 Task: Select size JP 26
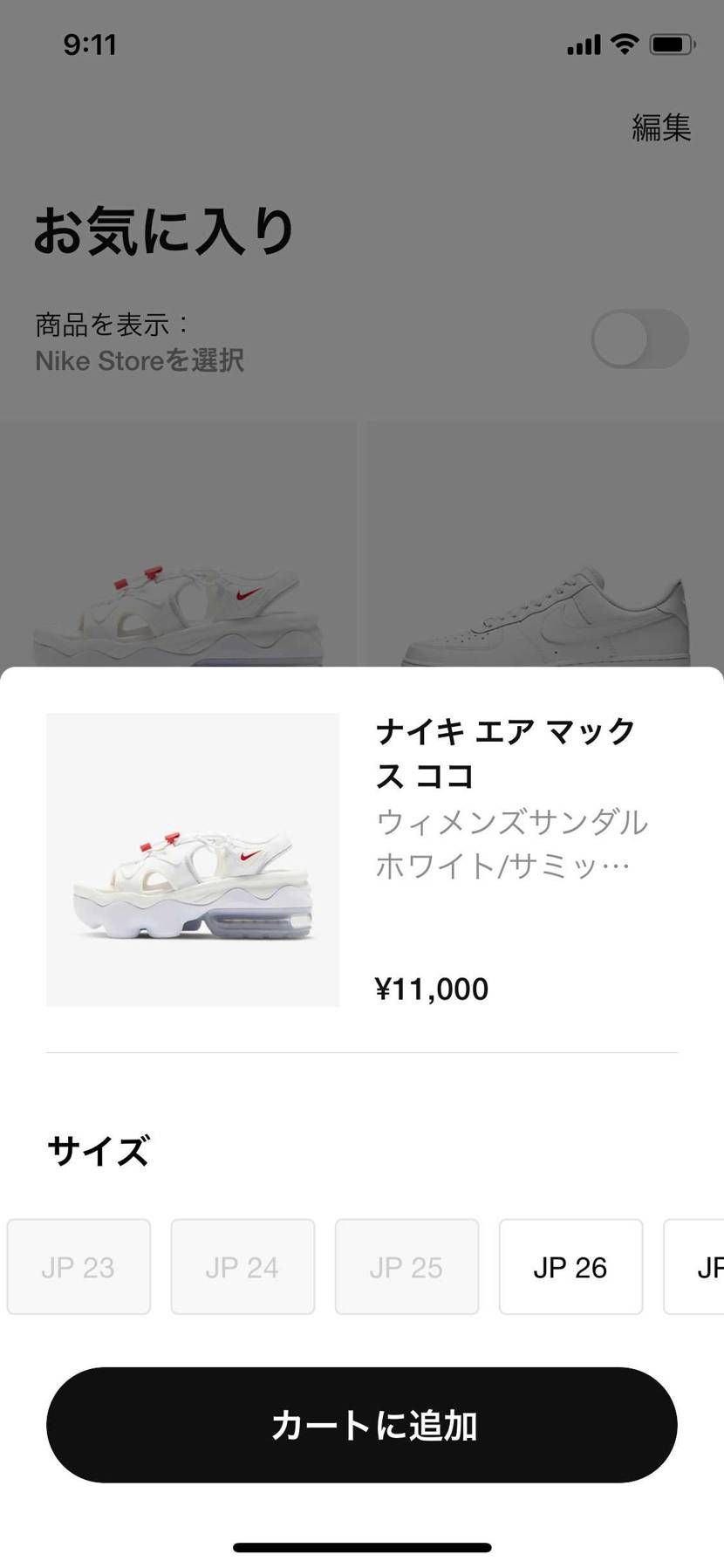570,1266
